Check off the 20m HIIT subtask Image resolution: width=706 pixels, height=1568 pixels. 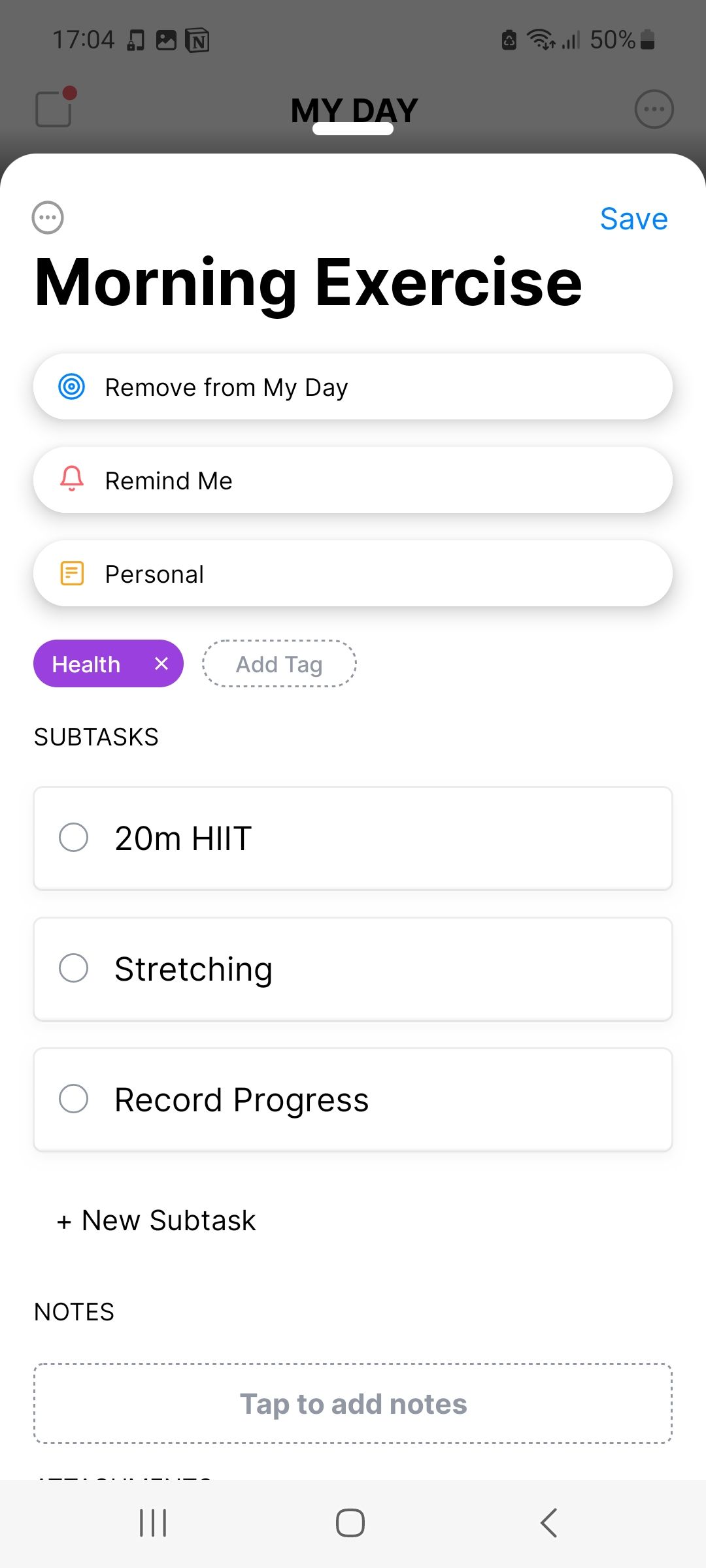click(74, 838)
